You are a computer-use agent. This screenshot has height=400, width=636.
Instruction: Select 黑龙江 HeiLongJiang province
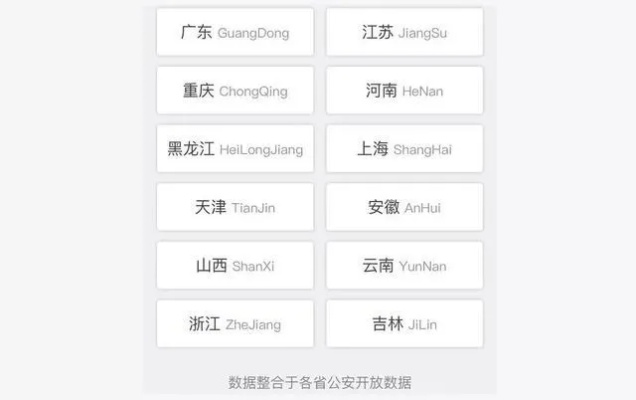pyautogui.click(x=235, y=149)
